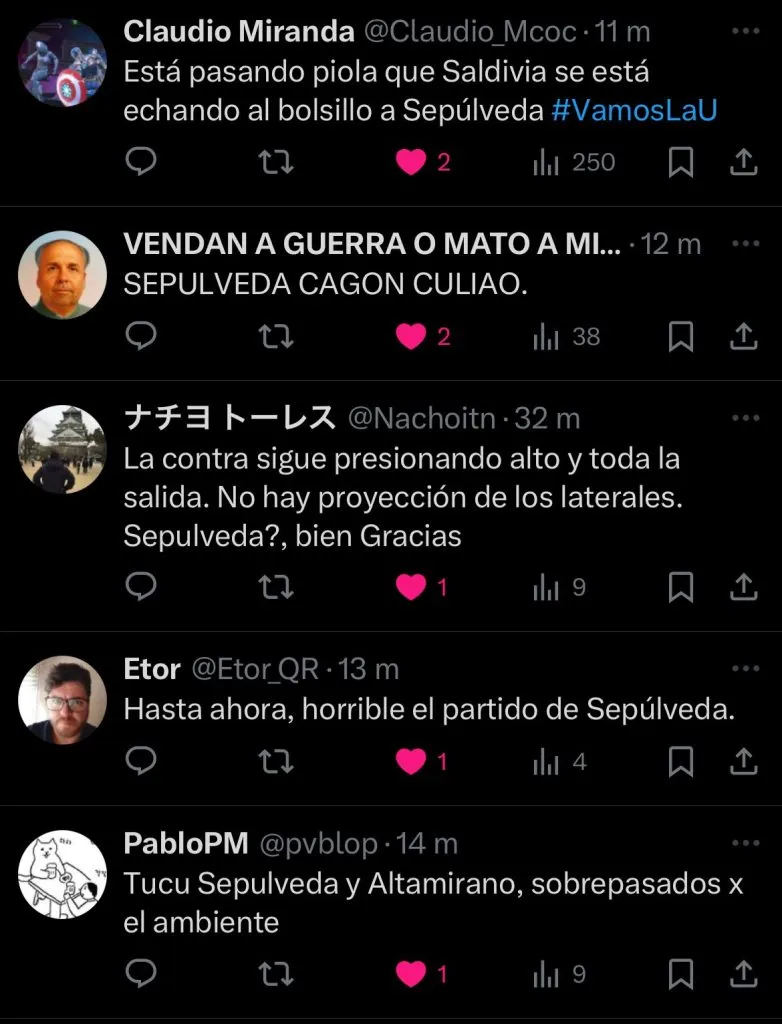Screen dimensions: 782x1024
Task: Retweet Etor's tweet about Sepúlveda
Action: click(x=275, y=762)
